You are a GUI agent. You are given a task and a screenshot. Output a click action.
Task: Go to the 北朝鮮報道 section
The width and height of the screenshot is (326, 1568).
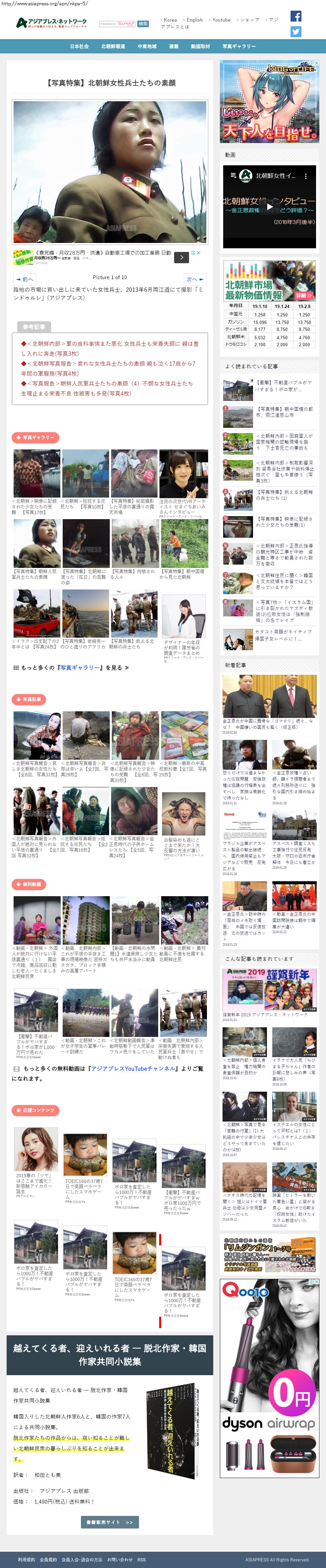(113, 46)
